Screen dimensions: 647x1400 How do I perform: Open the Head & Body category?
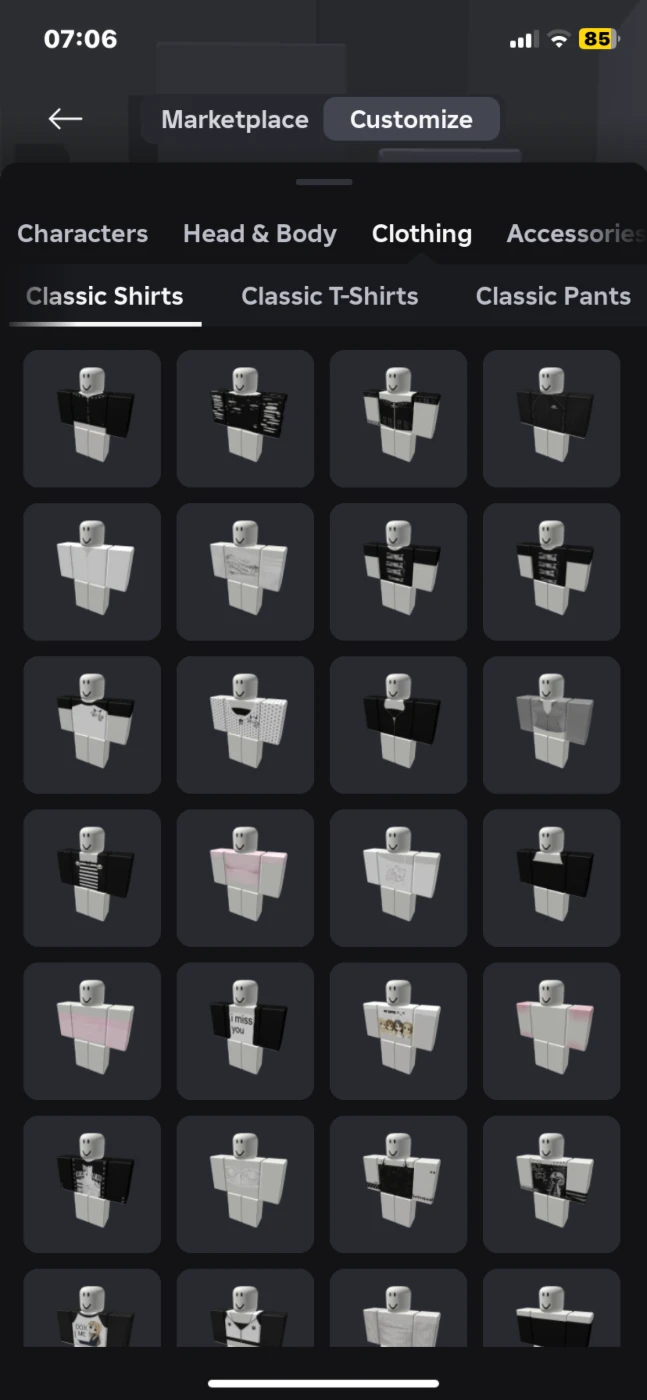[x=260, y=234]
